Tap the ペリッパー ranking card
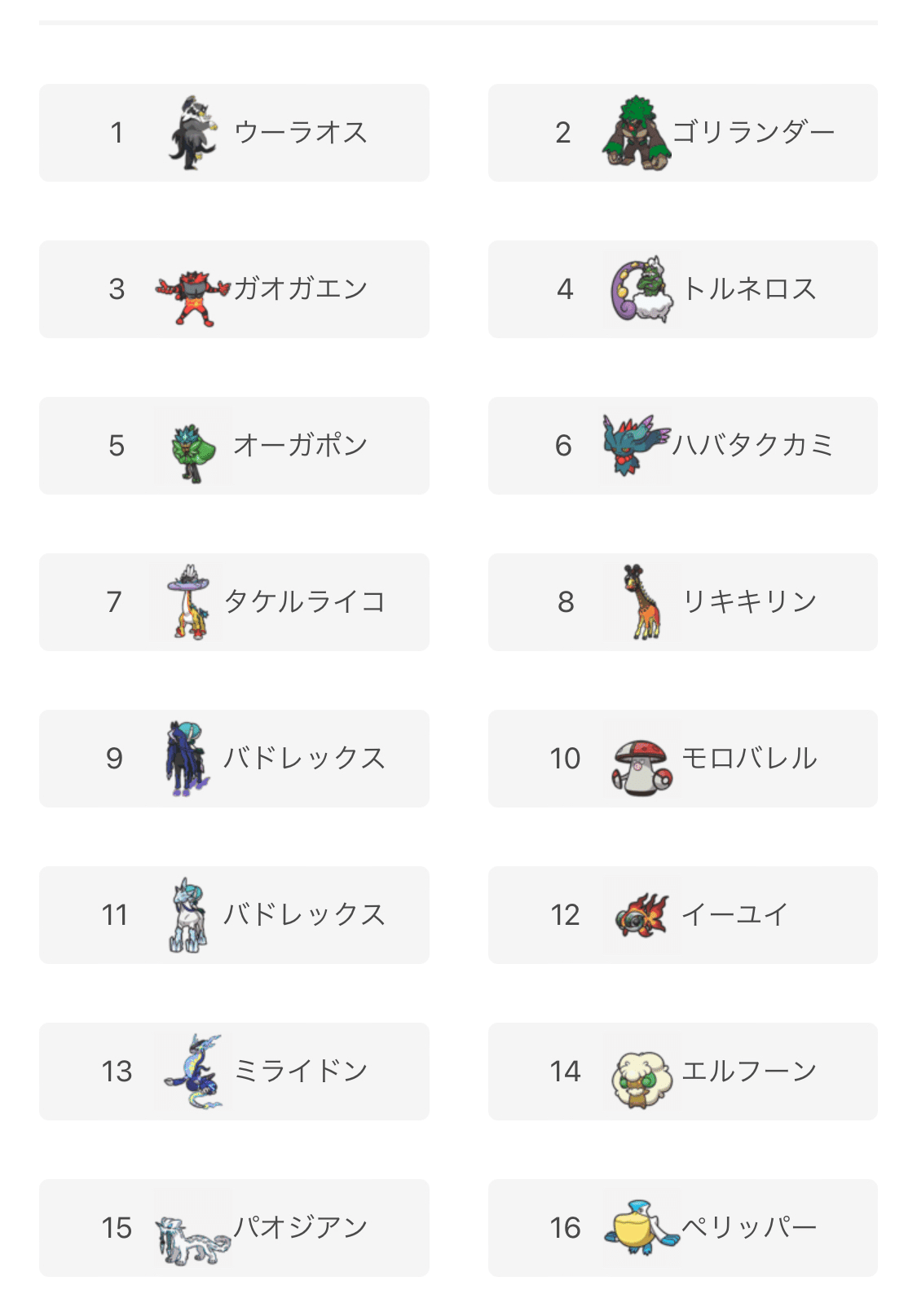This screenshot has height=1316, width=917. pyautogui.click(x=682, y=1228)
